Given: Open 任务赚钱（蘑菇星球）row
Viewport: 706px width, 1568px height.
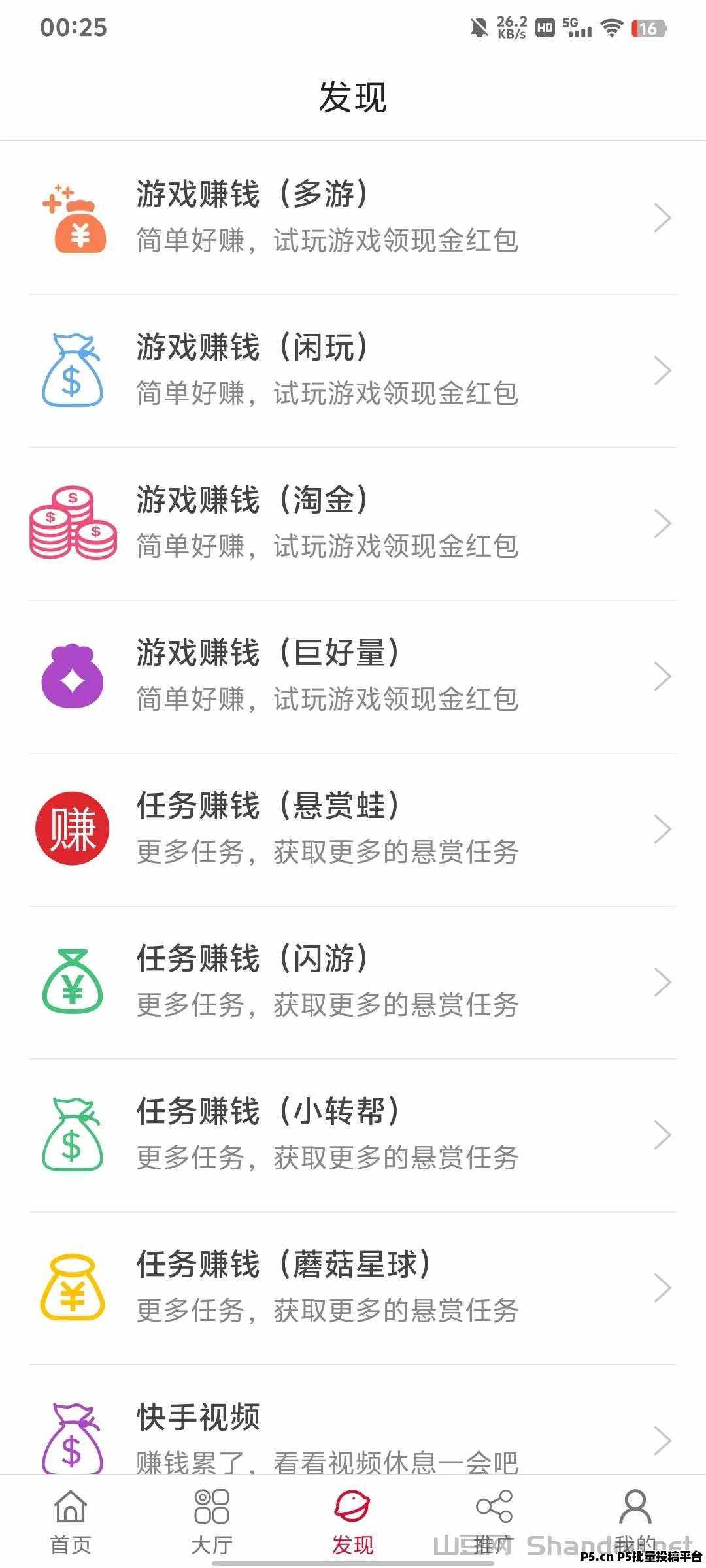Looking at the screenshot, I should pos(353,1288).
